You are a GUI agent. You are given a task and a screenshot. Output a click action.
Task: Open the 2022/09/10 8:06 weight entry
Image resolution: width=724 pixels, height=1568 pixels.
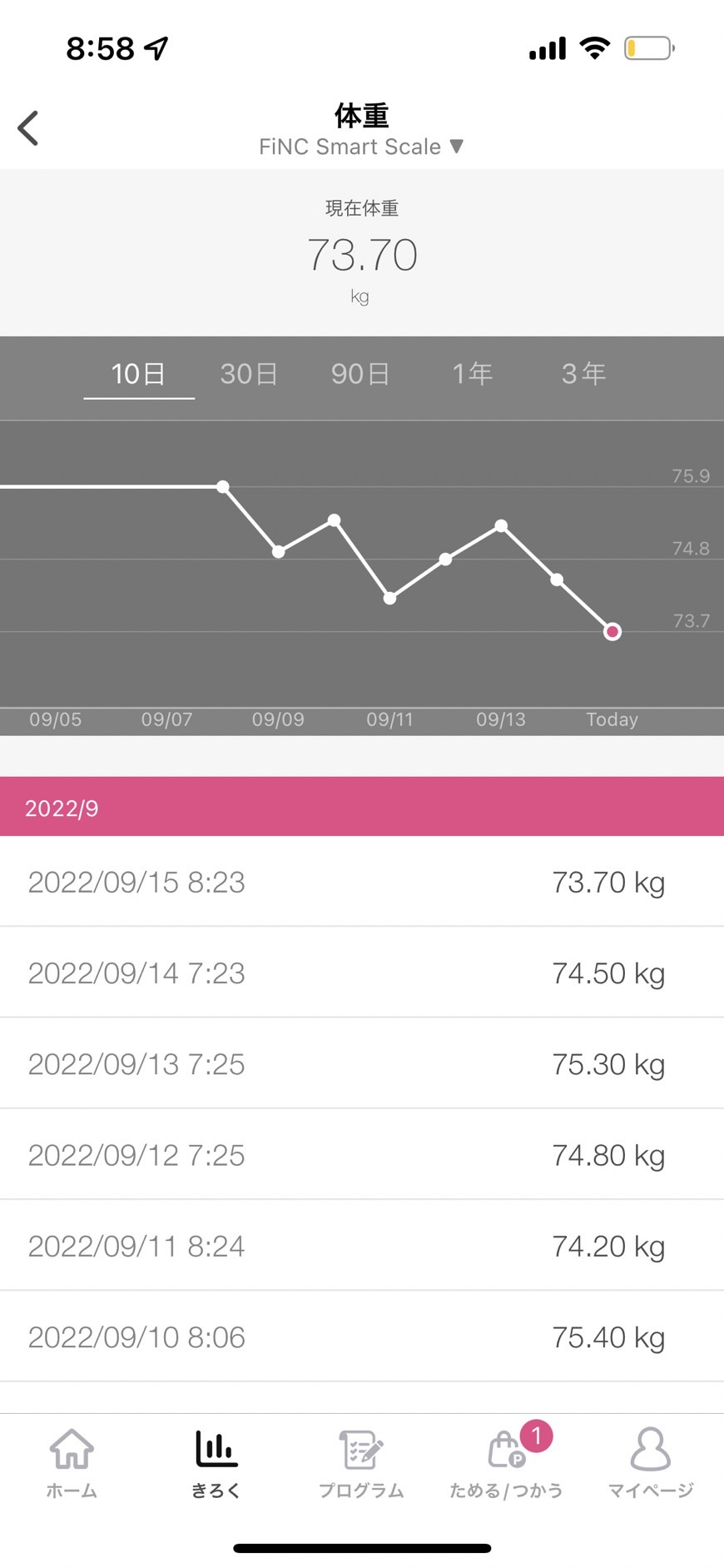[x=362, y=1337]
